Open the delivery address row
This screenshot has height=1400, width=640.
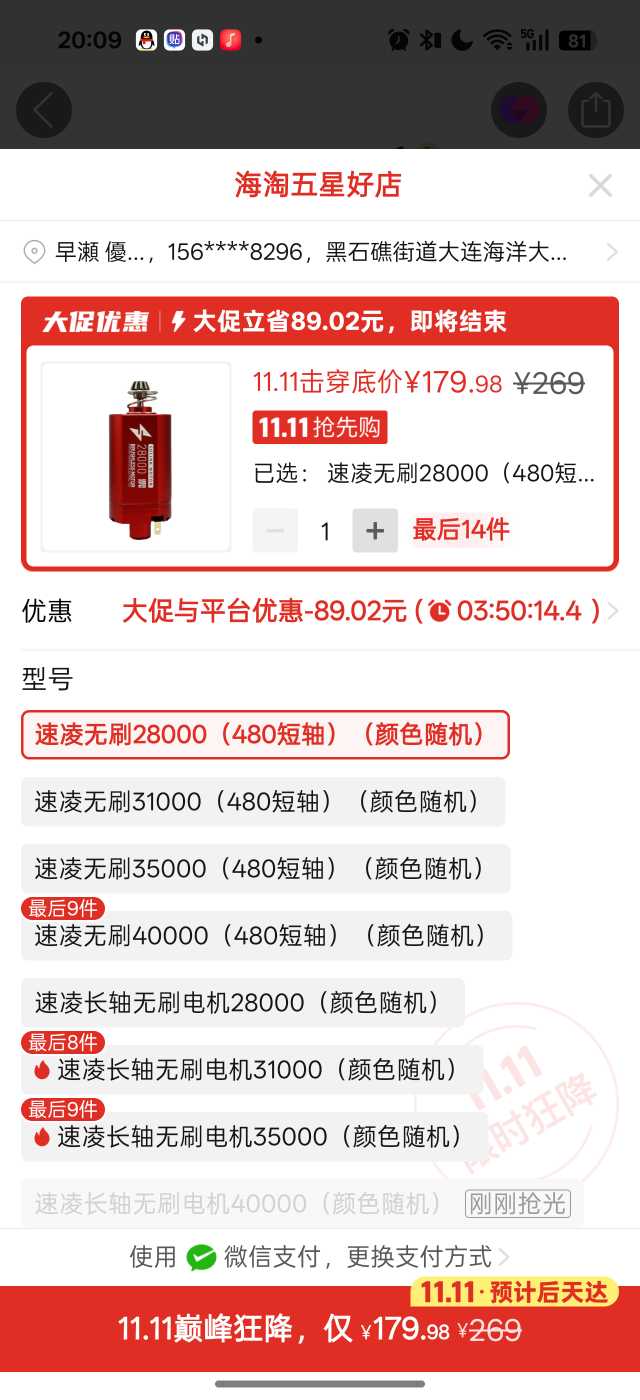320,252
